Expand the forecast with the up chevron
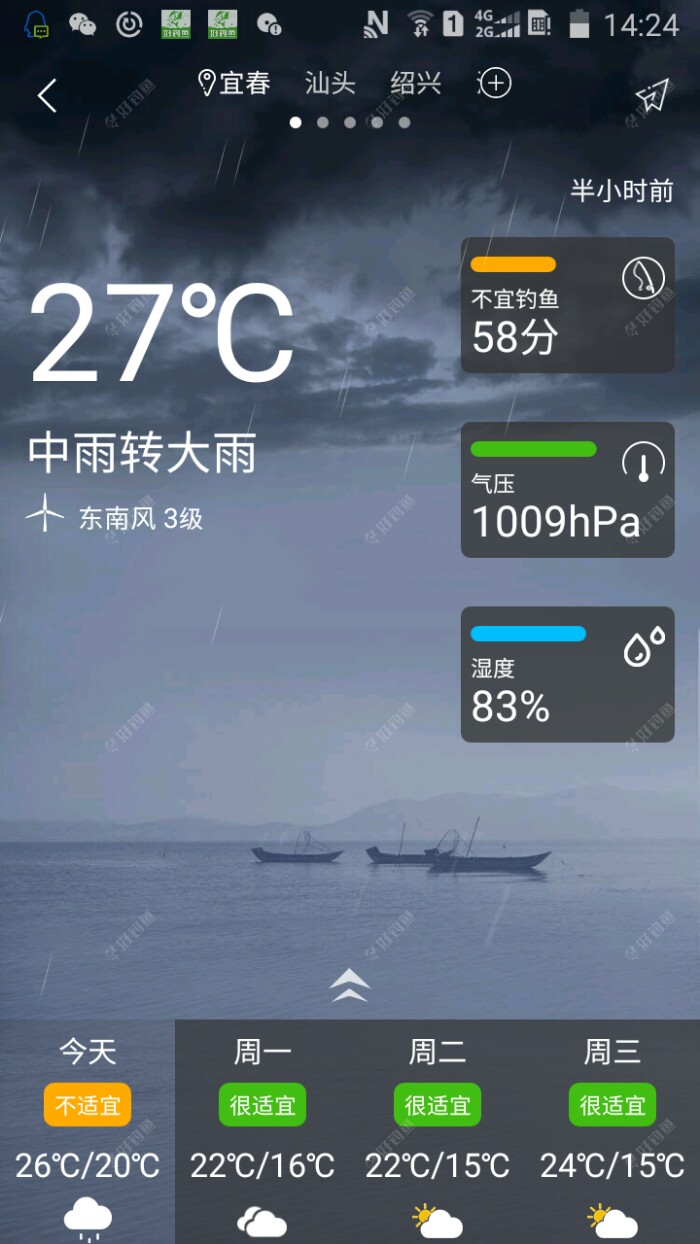The height and width of the screenshot is (1244, 700). [x=350, y=985]
